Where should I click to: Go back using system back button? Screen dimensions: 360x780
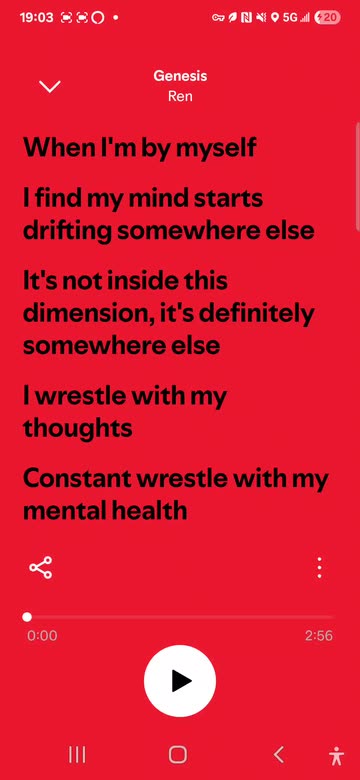point(278,755)
